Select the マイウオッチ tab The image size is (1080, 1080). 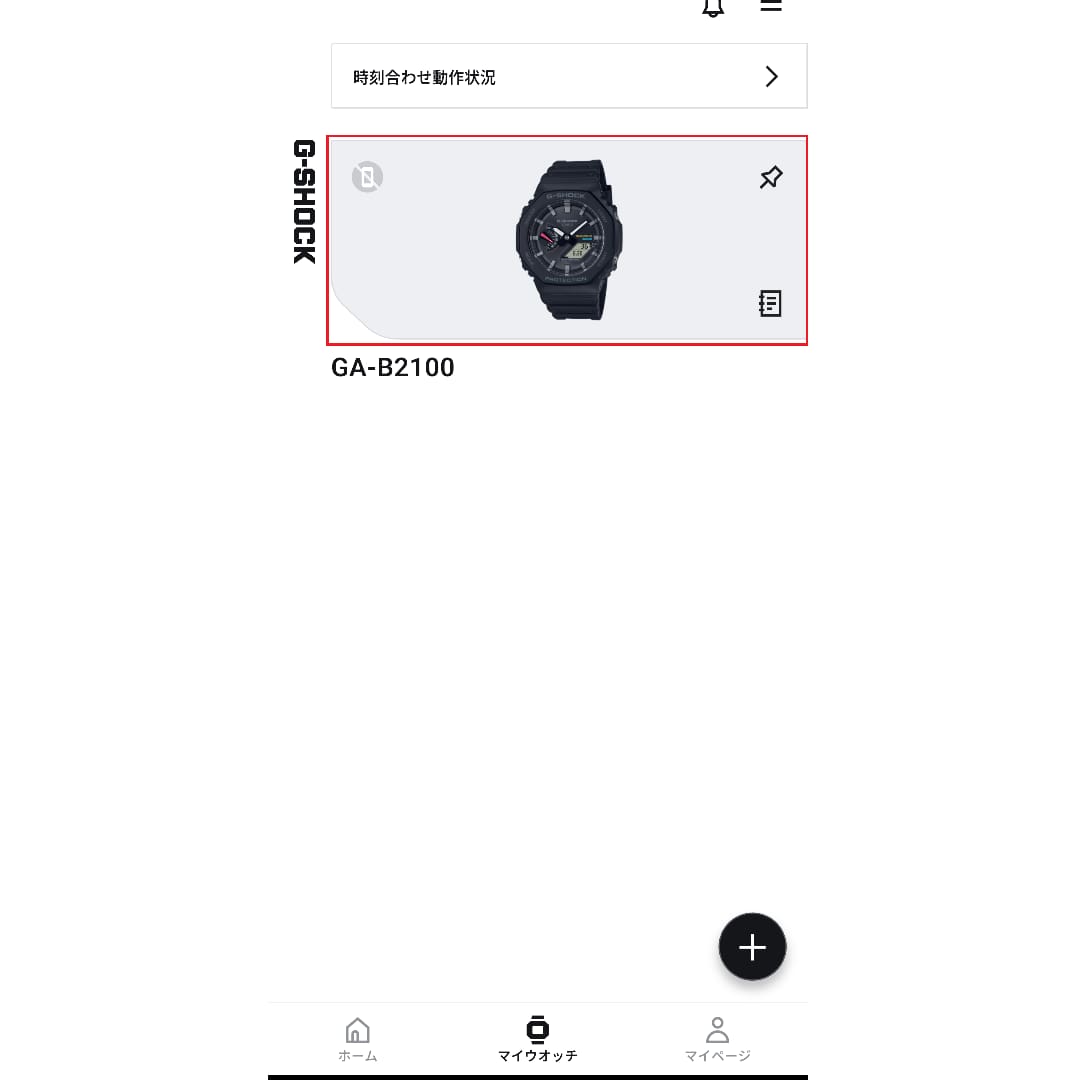537,1039
